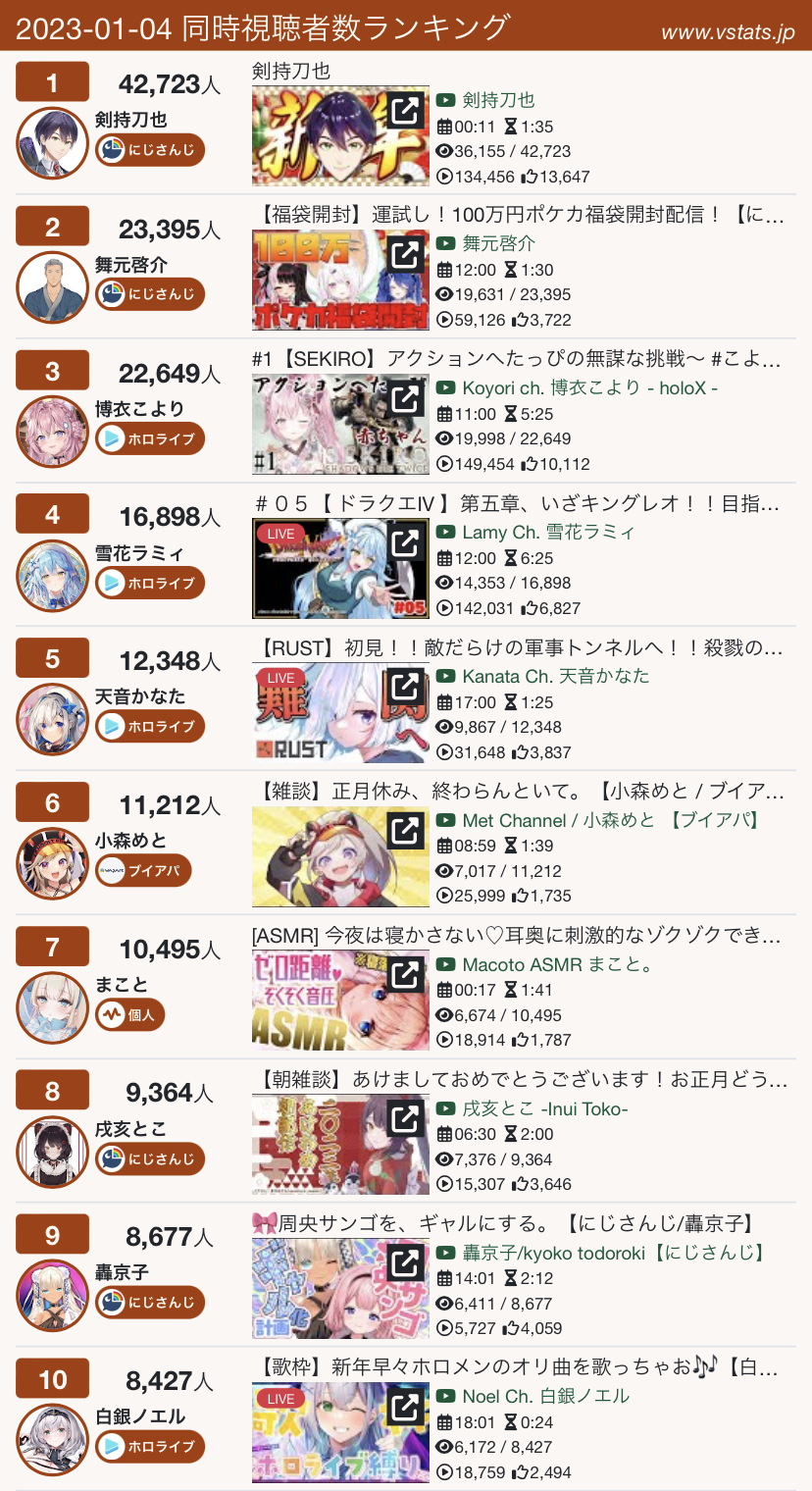Tap the にじさんじ chip under 剣持刀也
Image resolution: width=812 pixels, height=1491 pixels.
(x=150, y=150)
